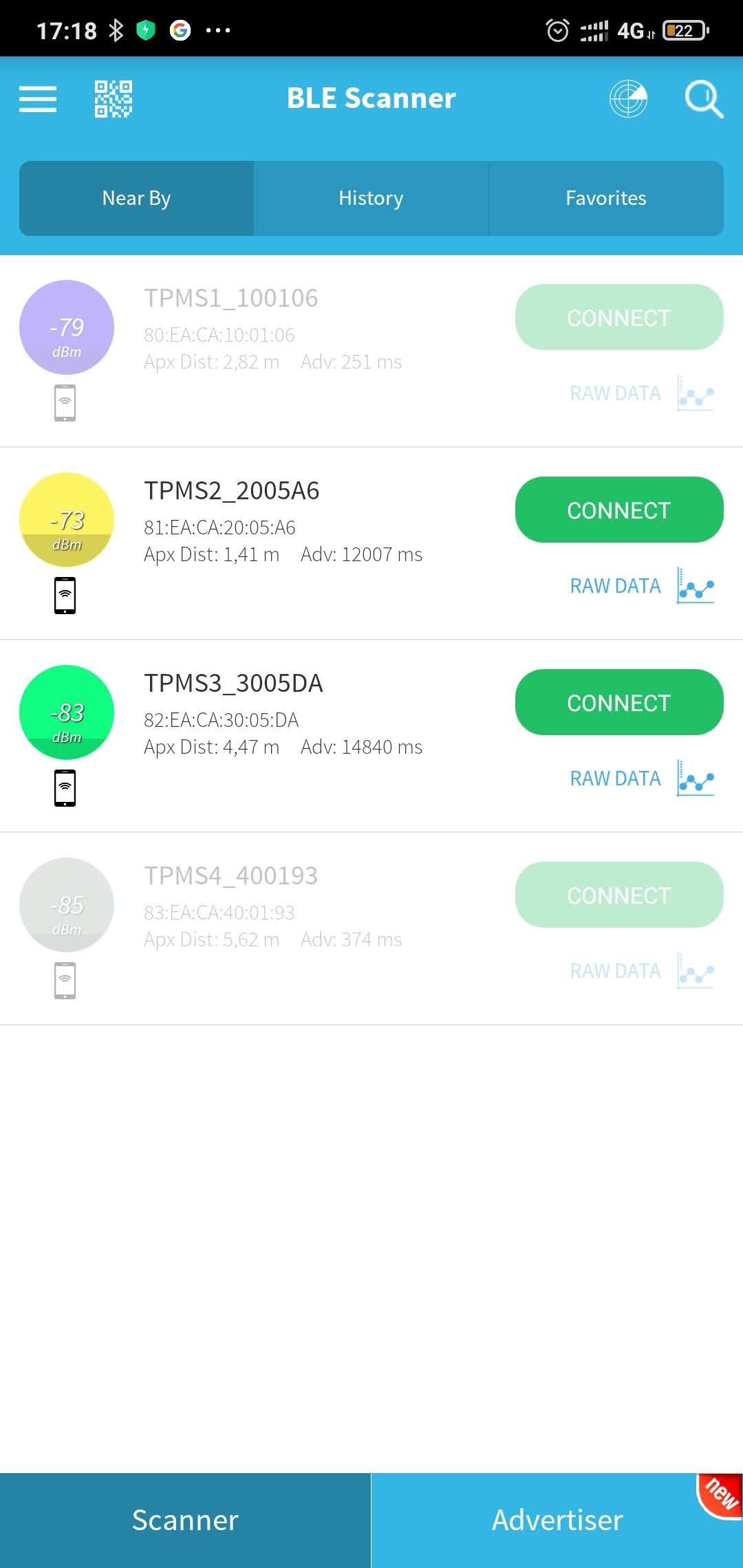The image size is (743, 1568).
Task: Tap the -83 dBm signal circle of TPMS3_3005DA
Action: [x=66, y=713]
